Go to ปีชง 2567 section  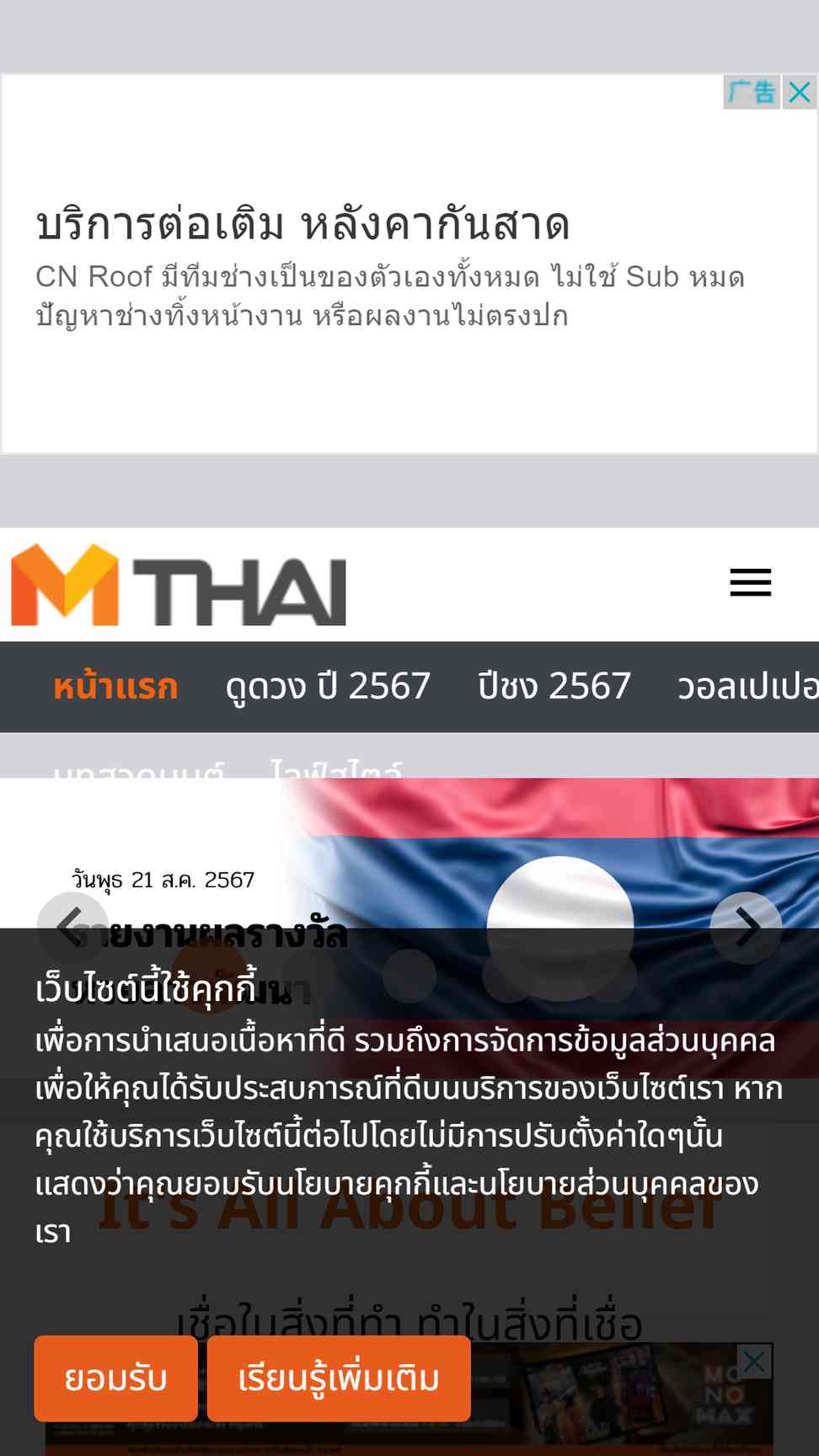coord(554,687)
